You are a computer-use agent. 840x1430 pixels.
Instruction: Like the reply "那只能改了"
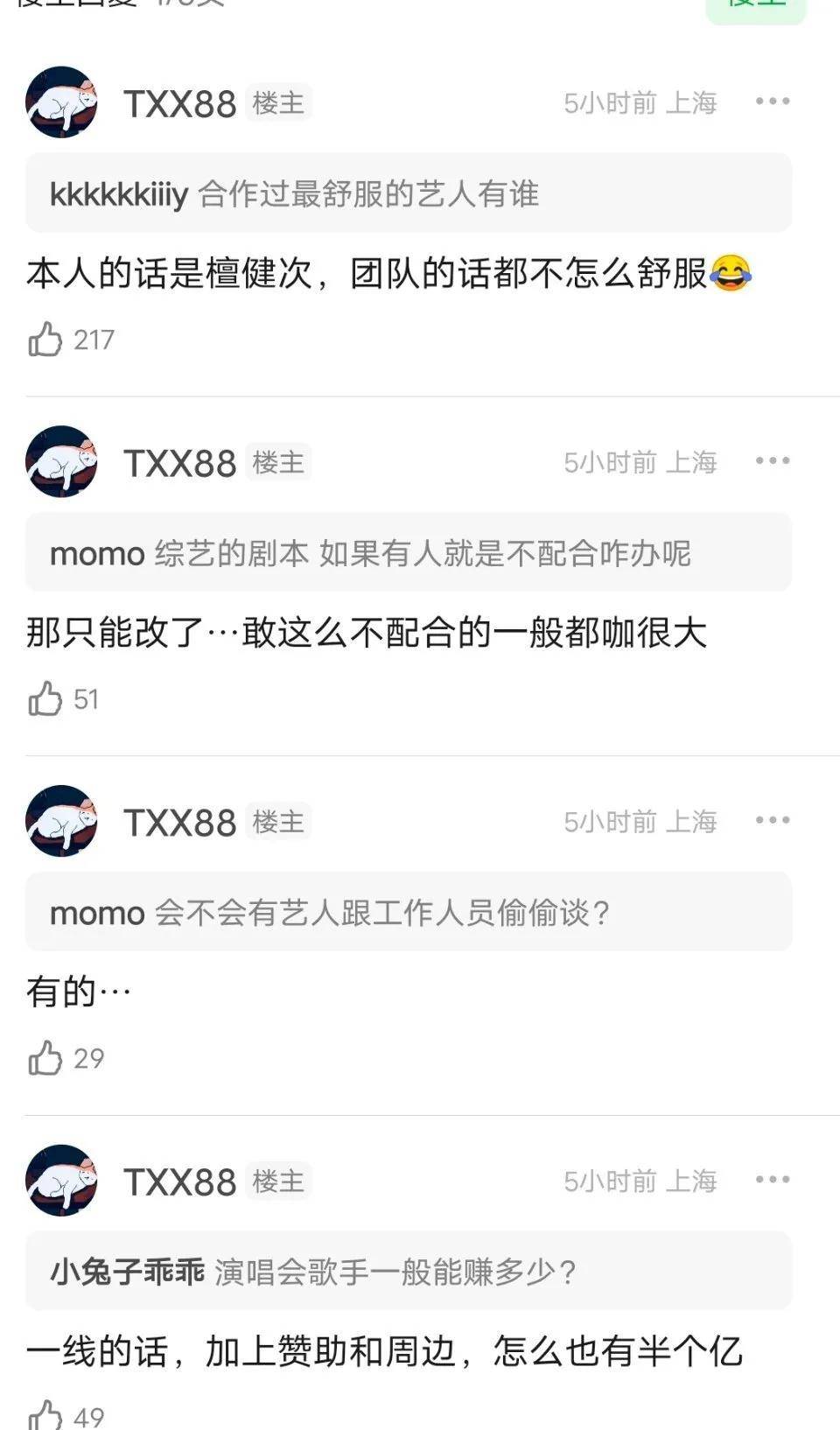tap(45, 699)
